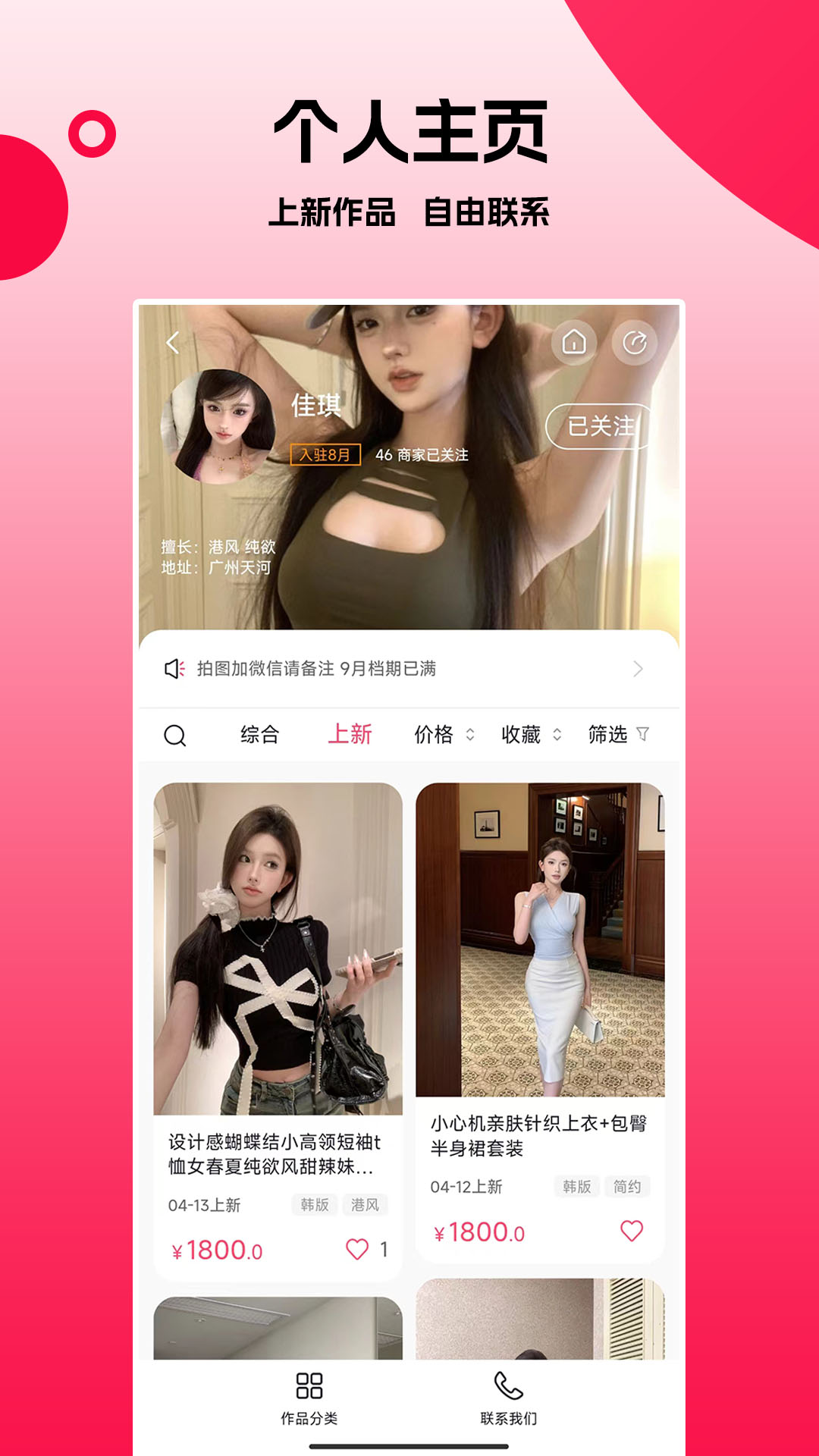Share this profile using the share icon

coord(634,343)
